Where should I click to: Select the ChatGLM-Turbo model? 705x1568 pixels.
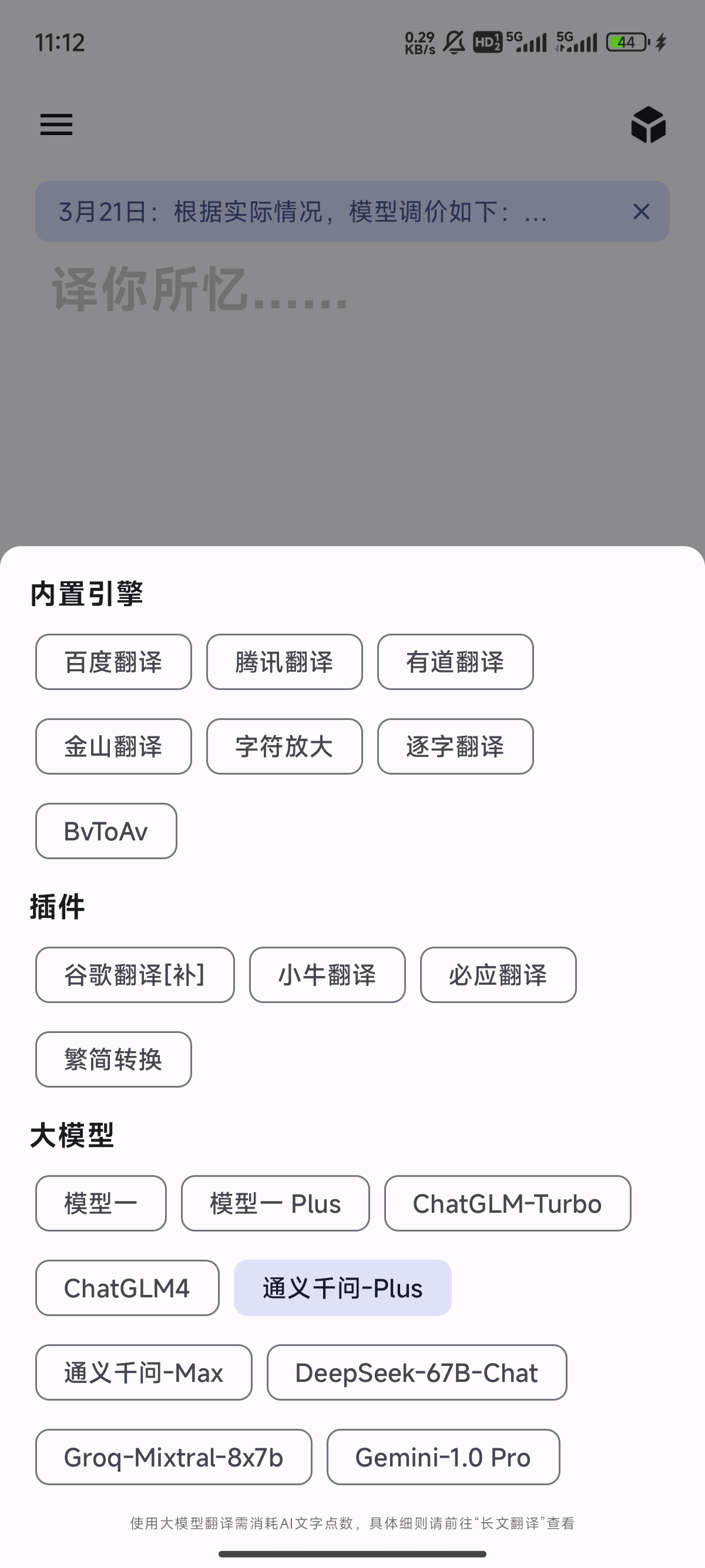coord(507,1203)
